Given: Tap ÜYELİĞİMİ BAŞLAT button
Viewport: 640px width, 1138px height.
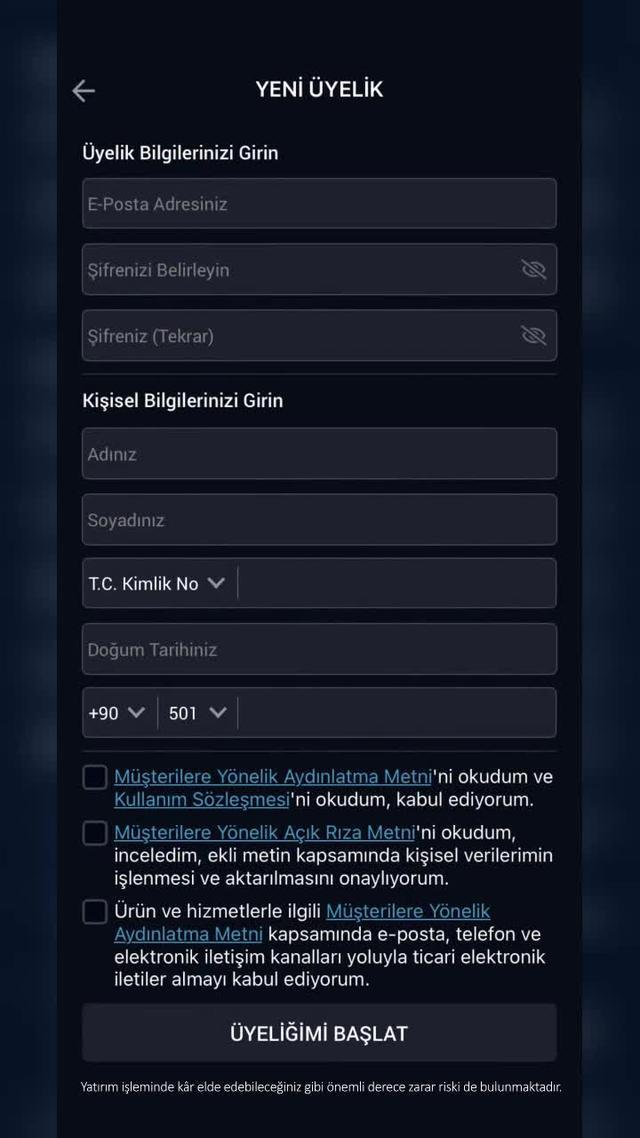Looking at the screenshot, I should click(x=318, y=1033).
